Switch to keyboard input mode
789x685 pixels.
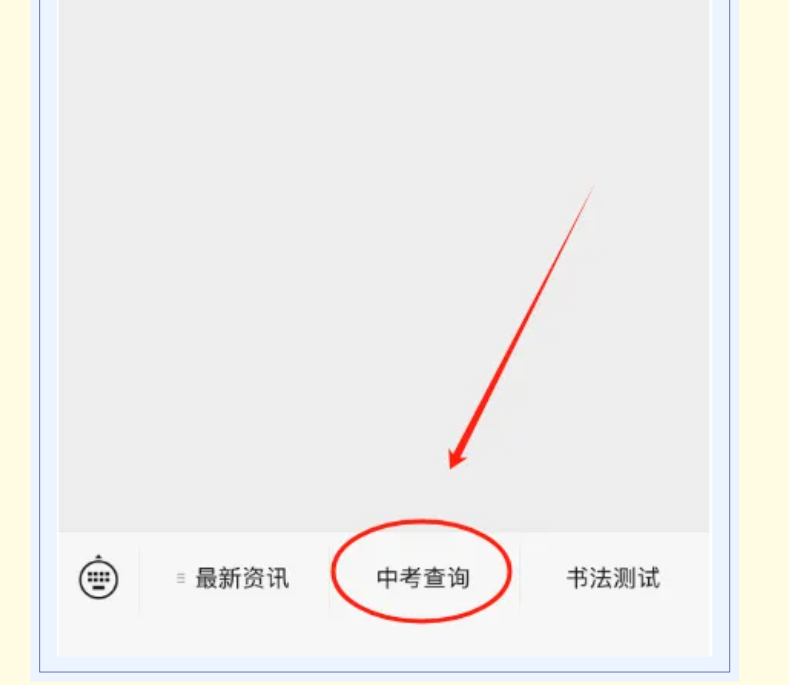pos(99,577)
